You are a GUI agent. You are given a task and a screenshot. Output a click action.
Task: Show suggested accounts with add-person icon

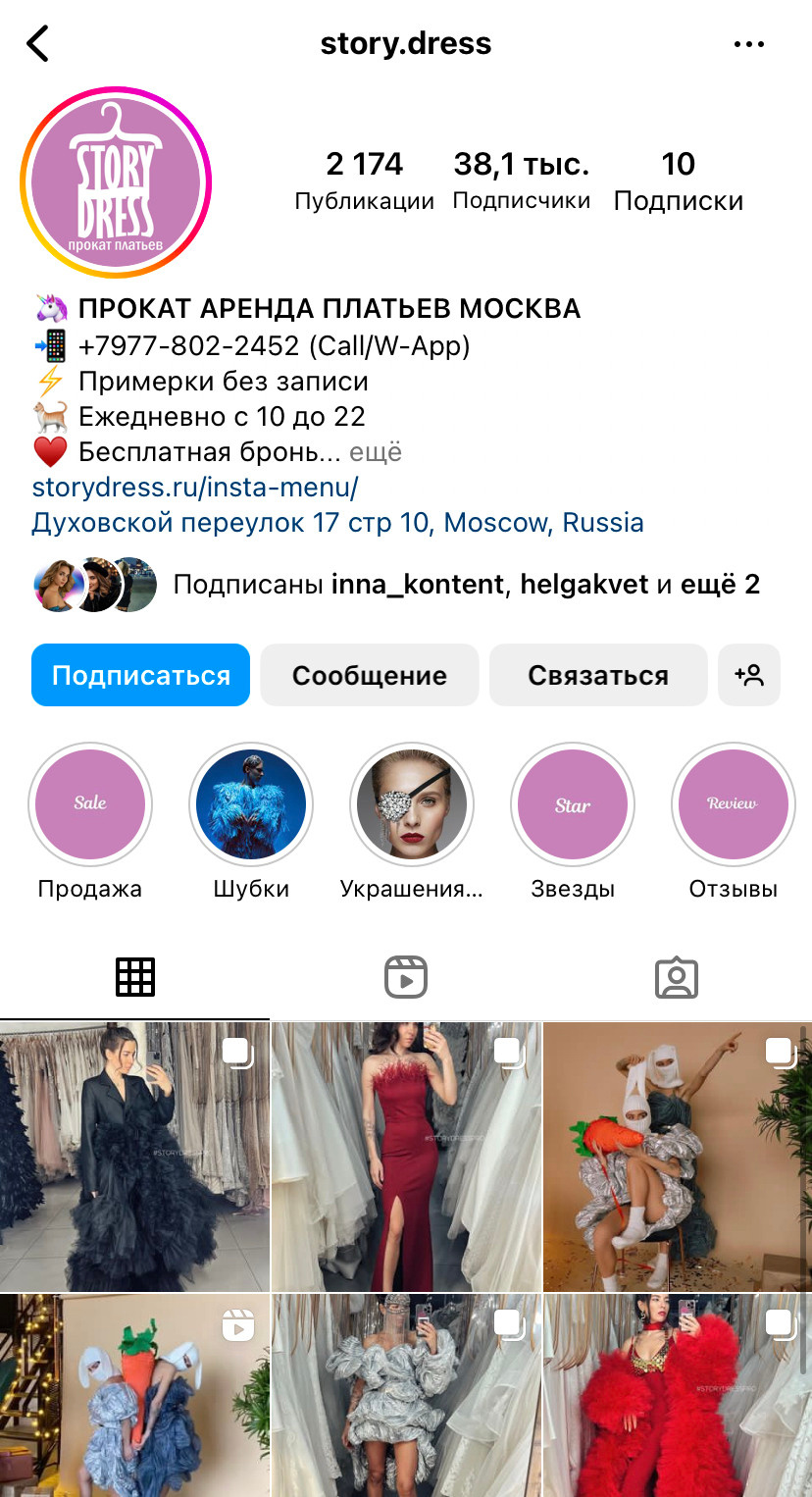pos(749,675)
